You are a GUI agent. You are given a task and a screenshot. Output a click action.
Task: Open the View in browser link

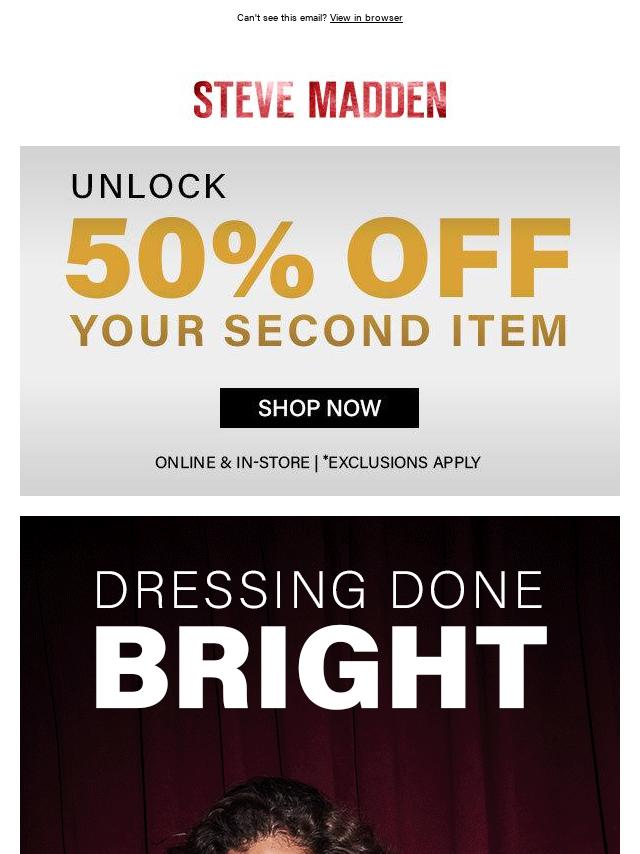click(366, 18)
